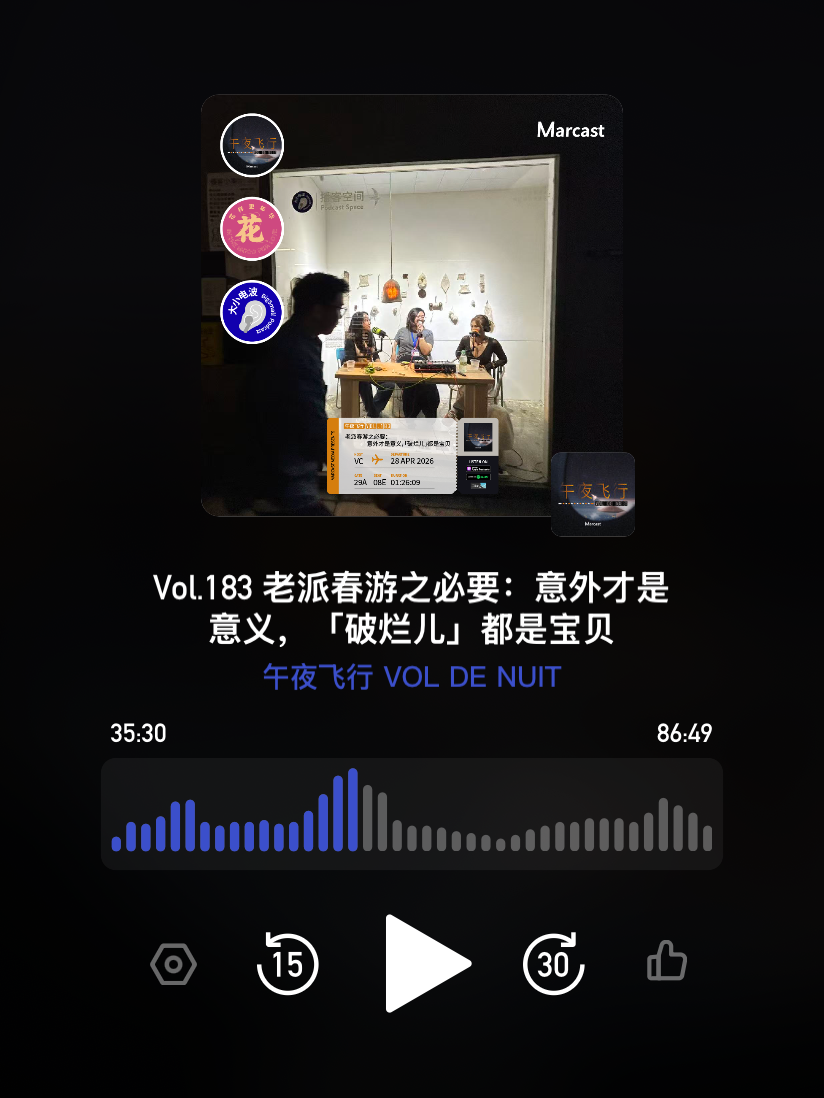Play the podcast episode
The height and width of the screenshot is (1098, 824).
pyautogui.click(x=424, y=964)
